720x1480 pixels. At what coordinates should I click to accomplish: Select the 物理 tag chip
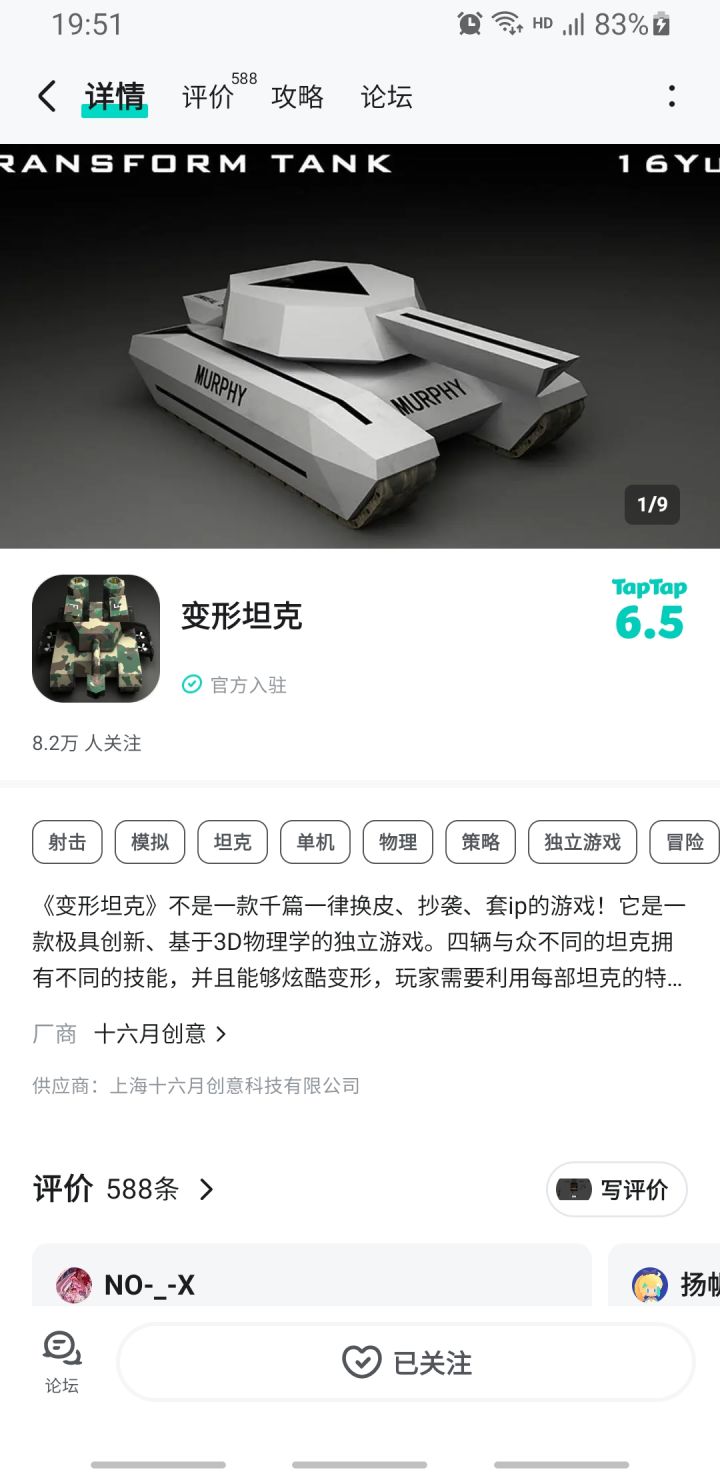[x=398, y=842]
